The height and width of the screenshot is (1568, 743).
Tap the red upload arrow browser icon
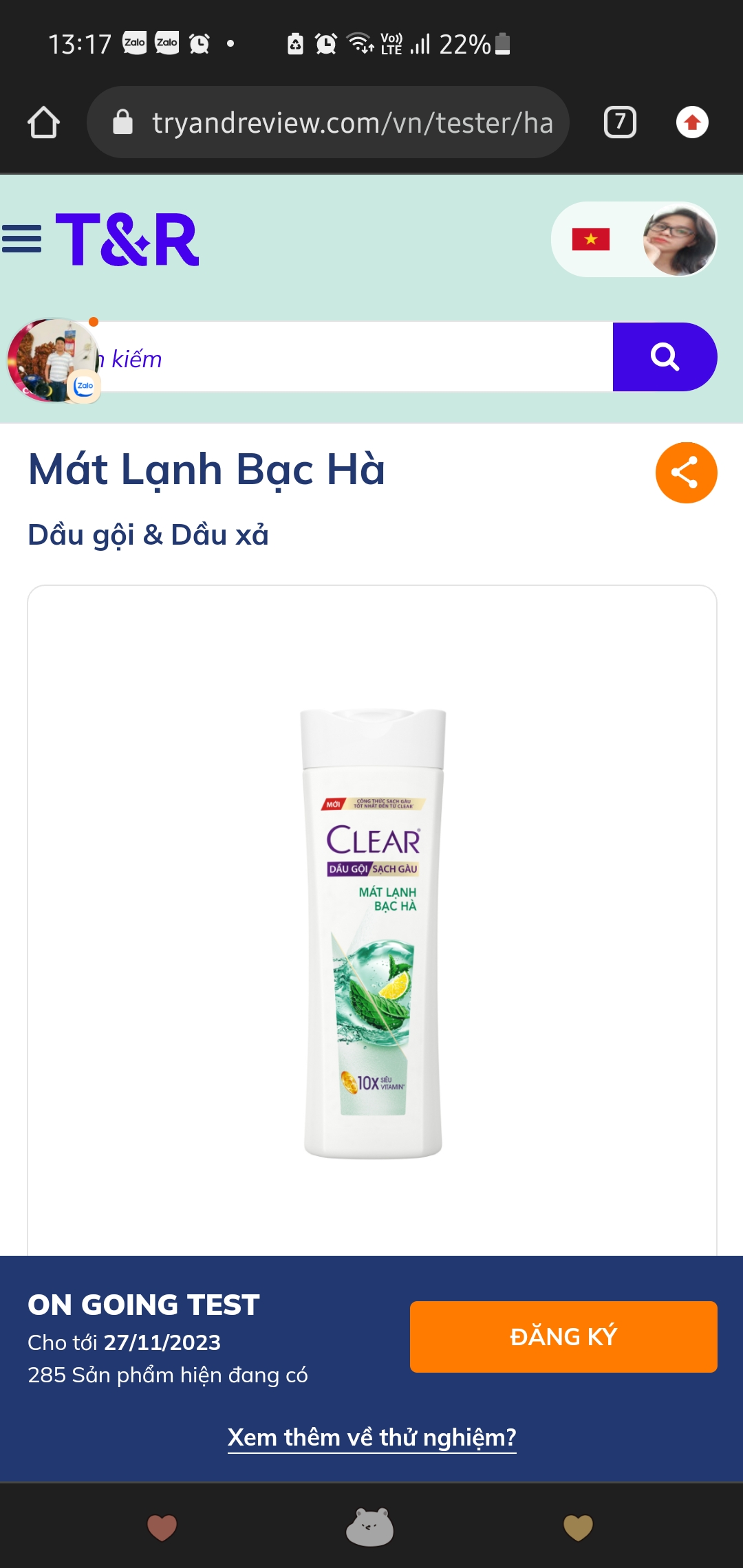coord(692,122)
